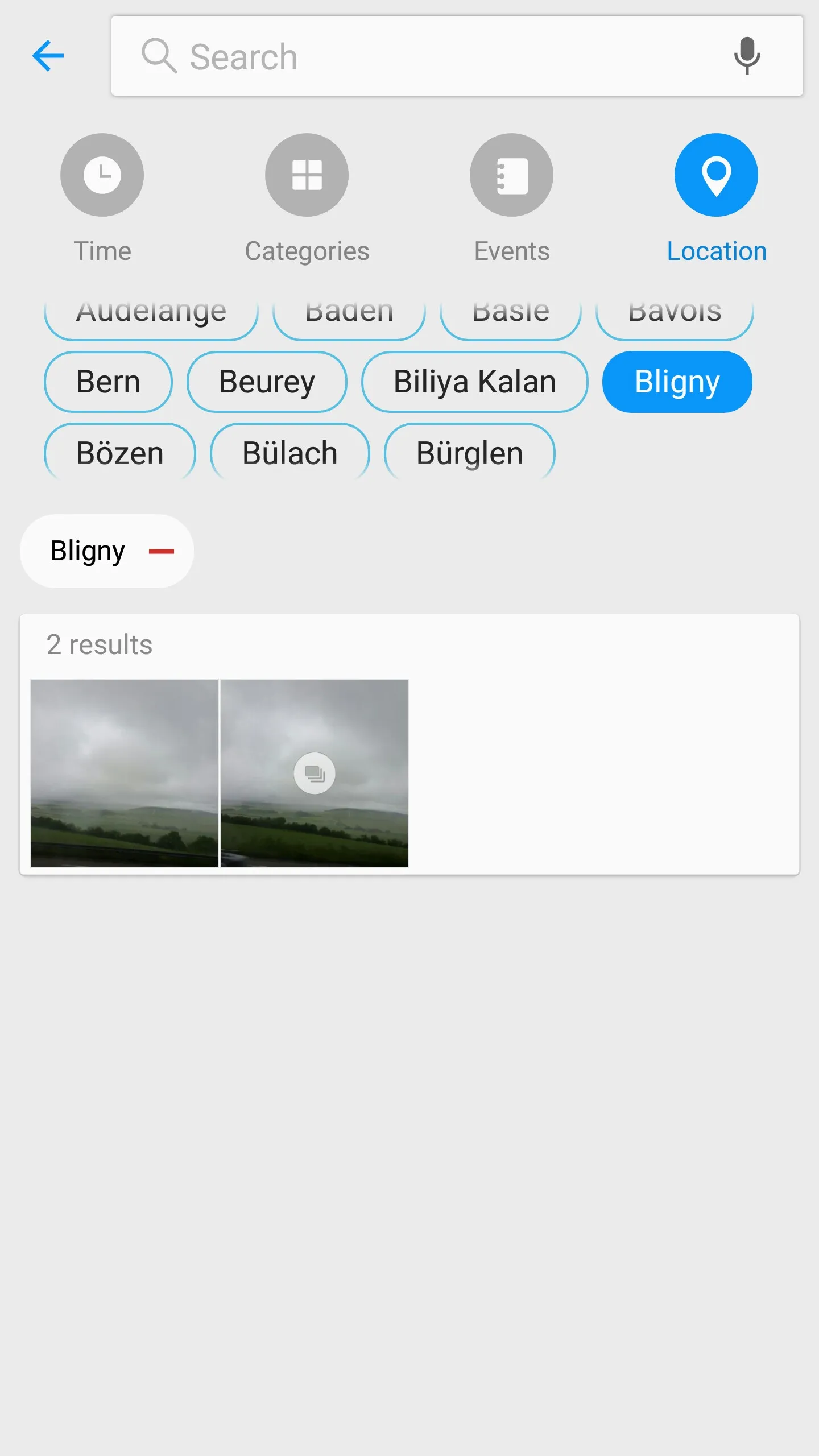Open the first result photo
This screenshot has height=1456, width=819.
tap(124, 773)
